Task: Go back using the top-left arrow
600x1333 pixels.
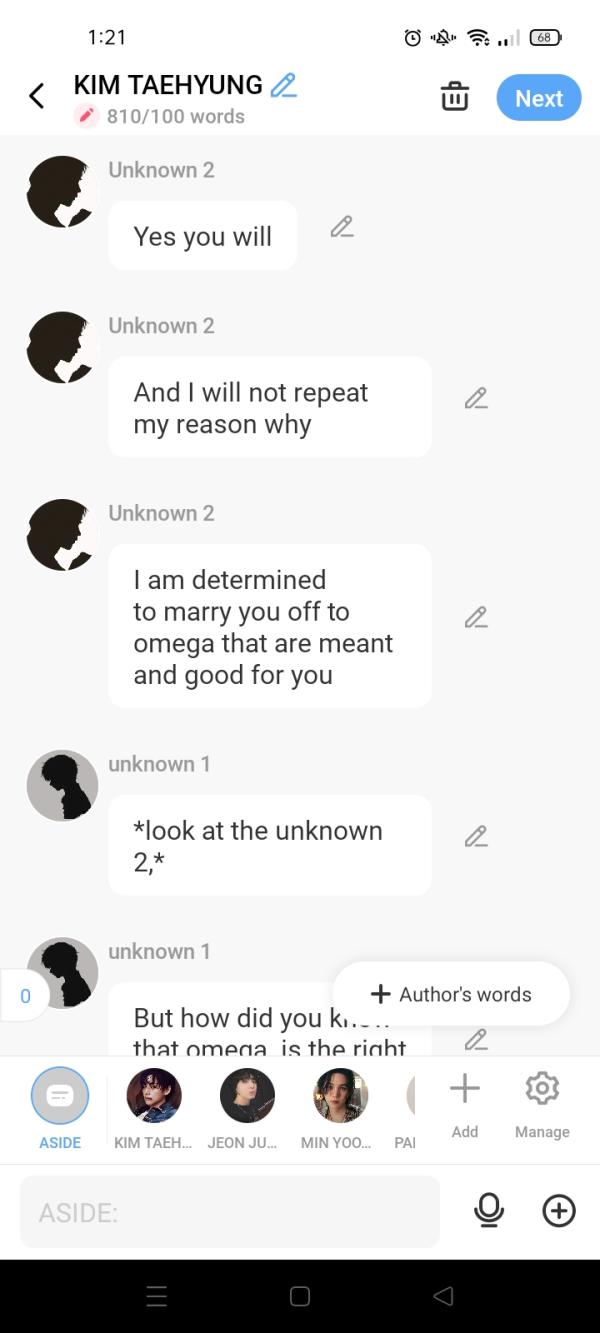Action: click(37, 96)
